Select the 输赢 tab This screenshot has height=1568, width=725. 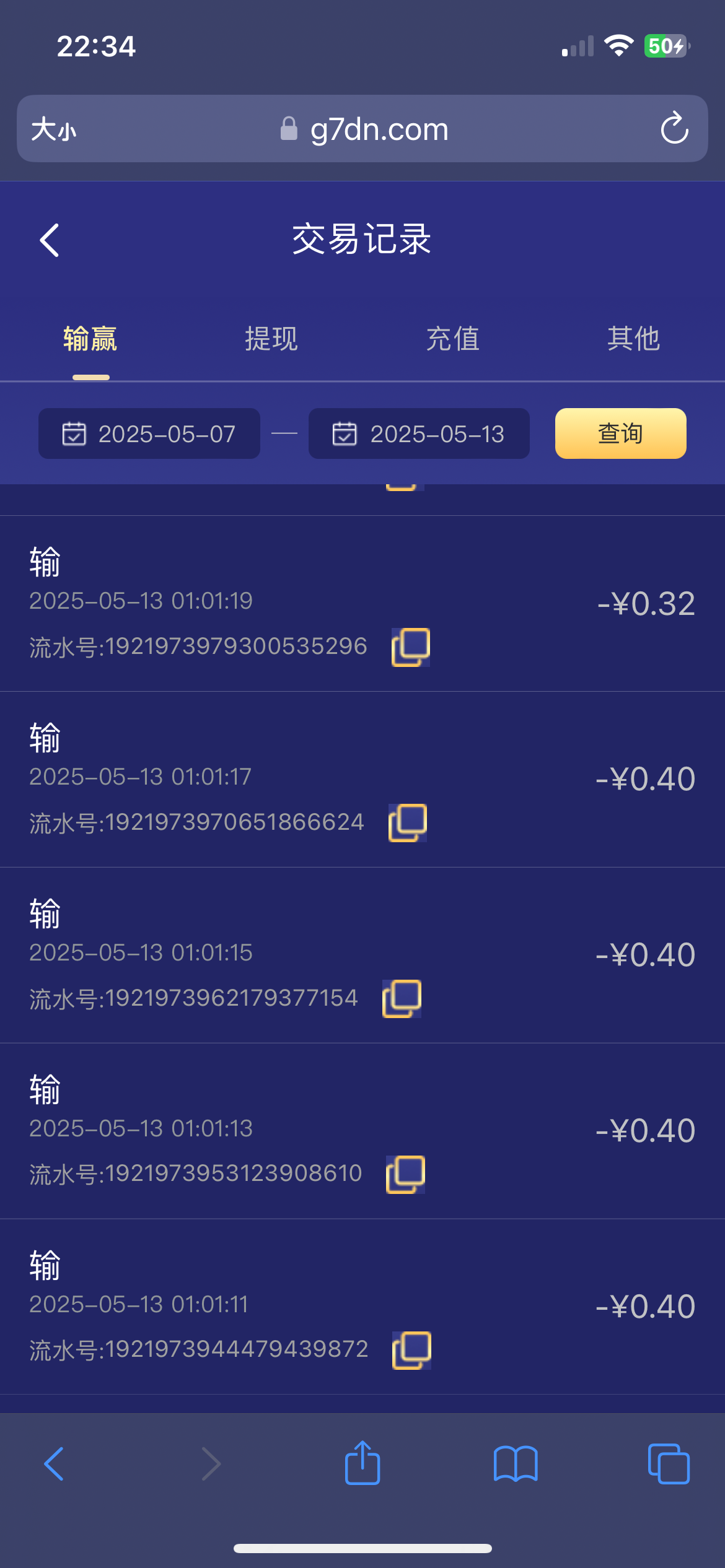point(90,339)
